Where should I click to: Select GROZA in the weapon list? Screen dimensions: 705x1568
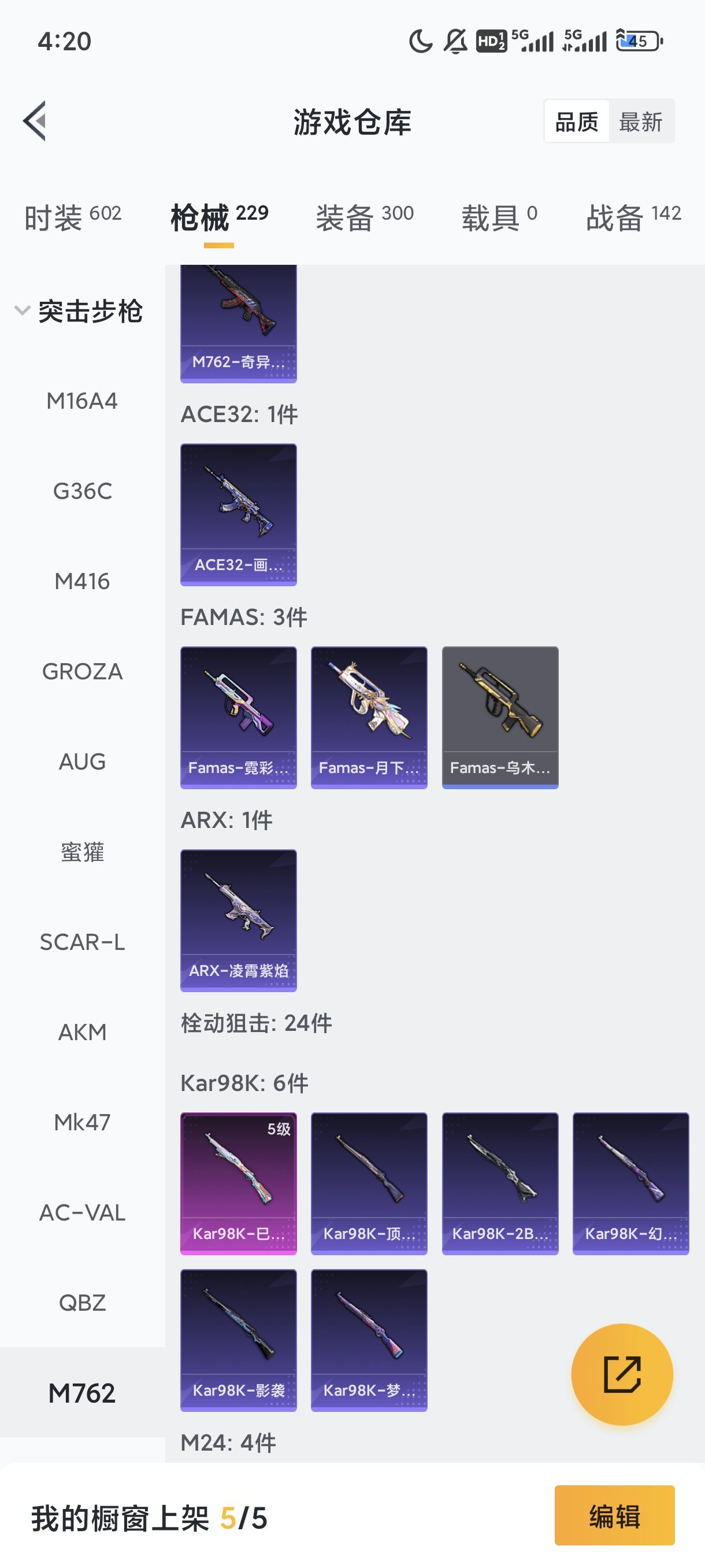[x=82, y=671]
